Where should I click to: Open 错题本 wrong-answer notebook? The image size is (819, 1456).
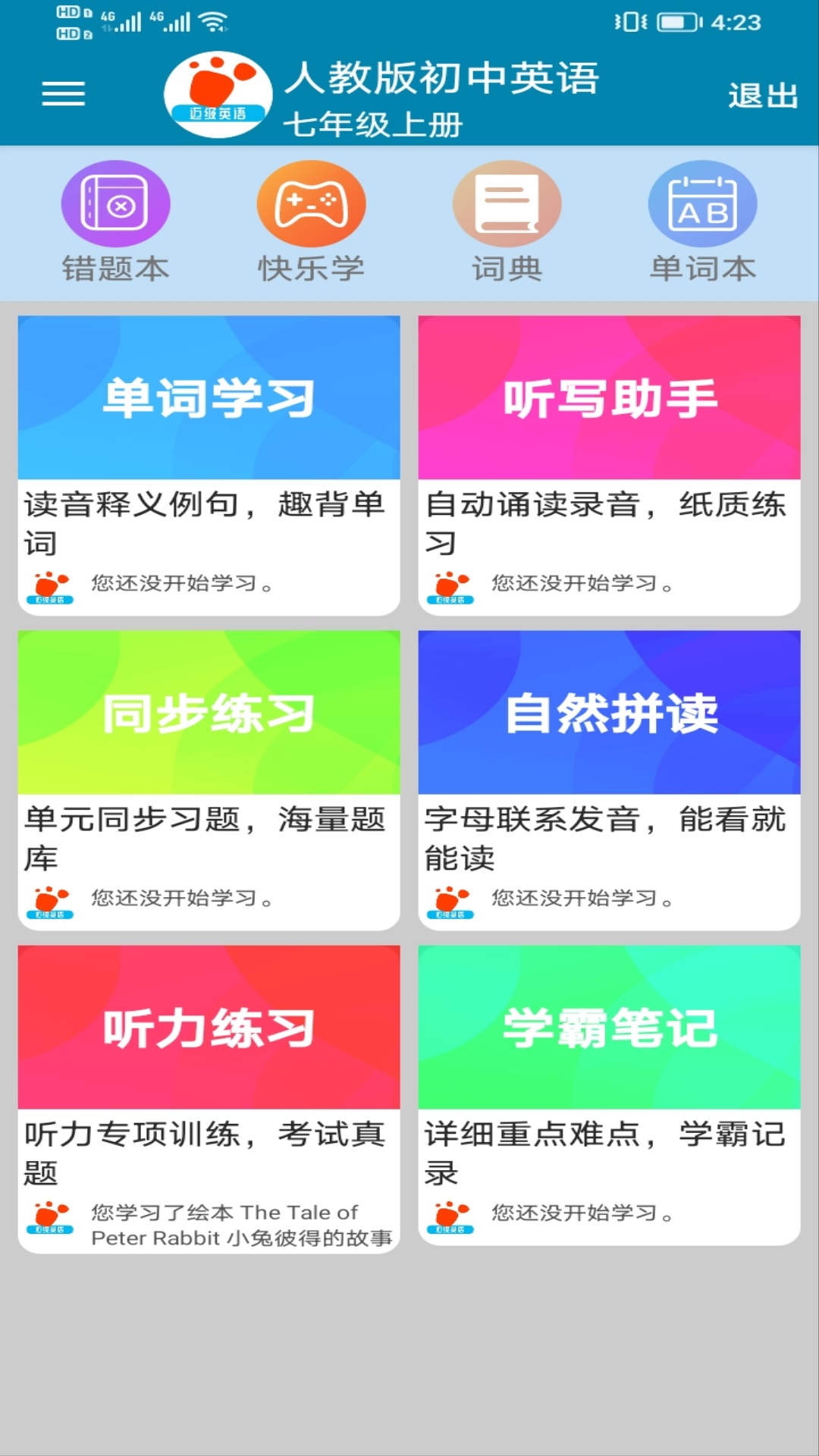[x=115, y=221]
